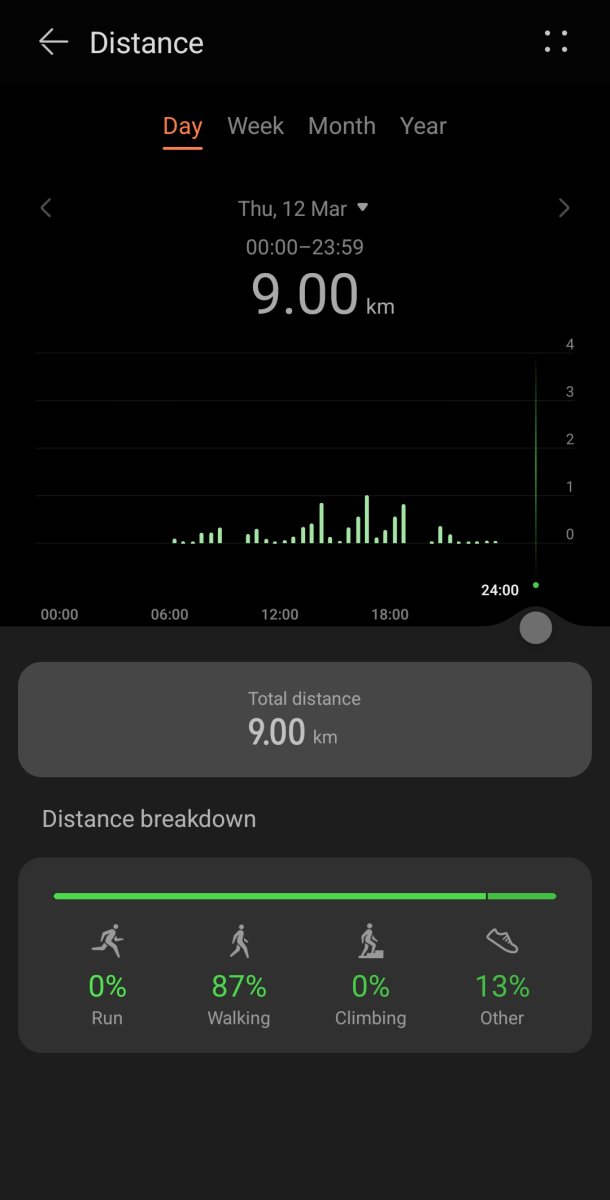Go to the previous day
Viewport: 610px width, 1200px height.
point(46,208)
